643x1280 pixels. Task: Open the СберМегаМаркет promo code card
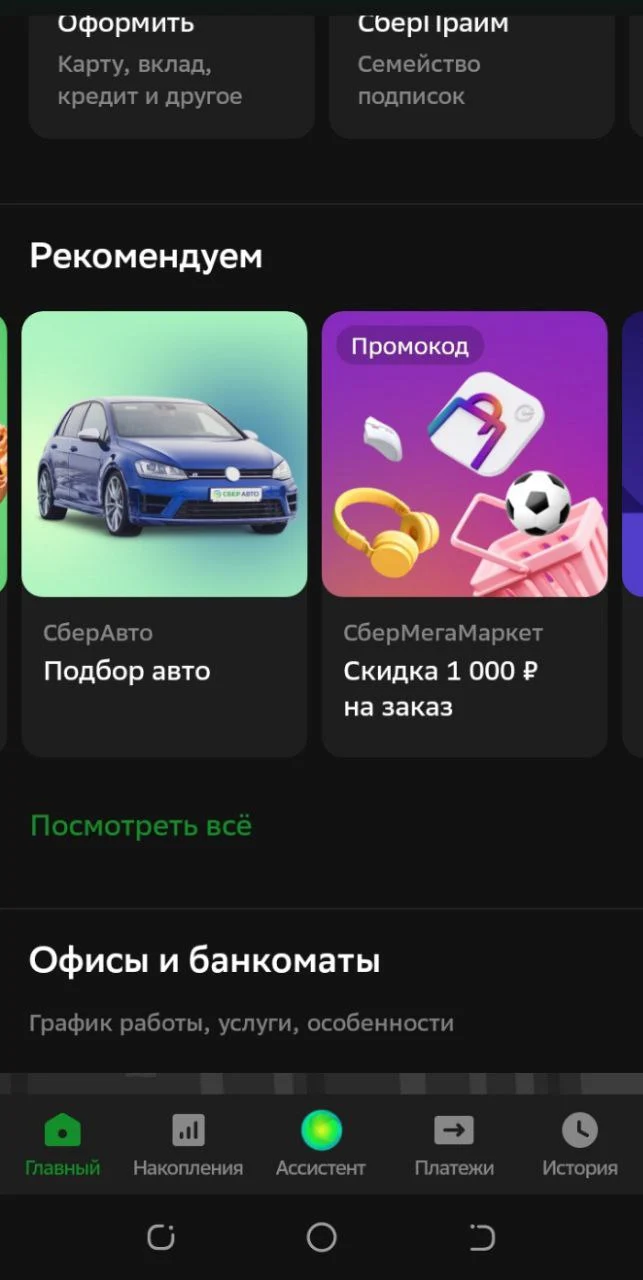(465, 534)
